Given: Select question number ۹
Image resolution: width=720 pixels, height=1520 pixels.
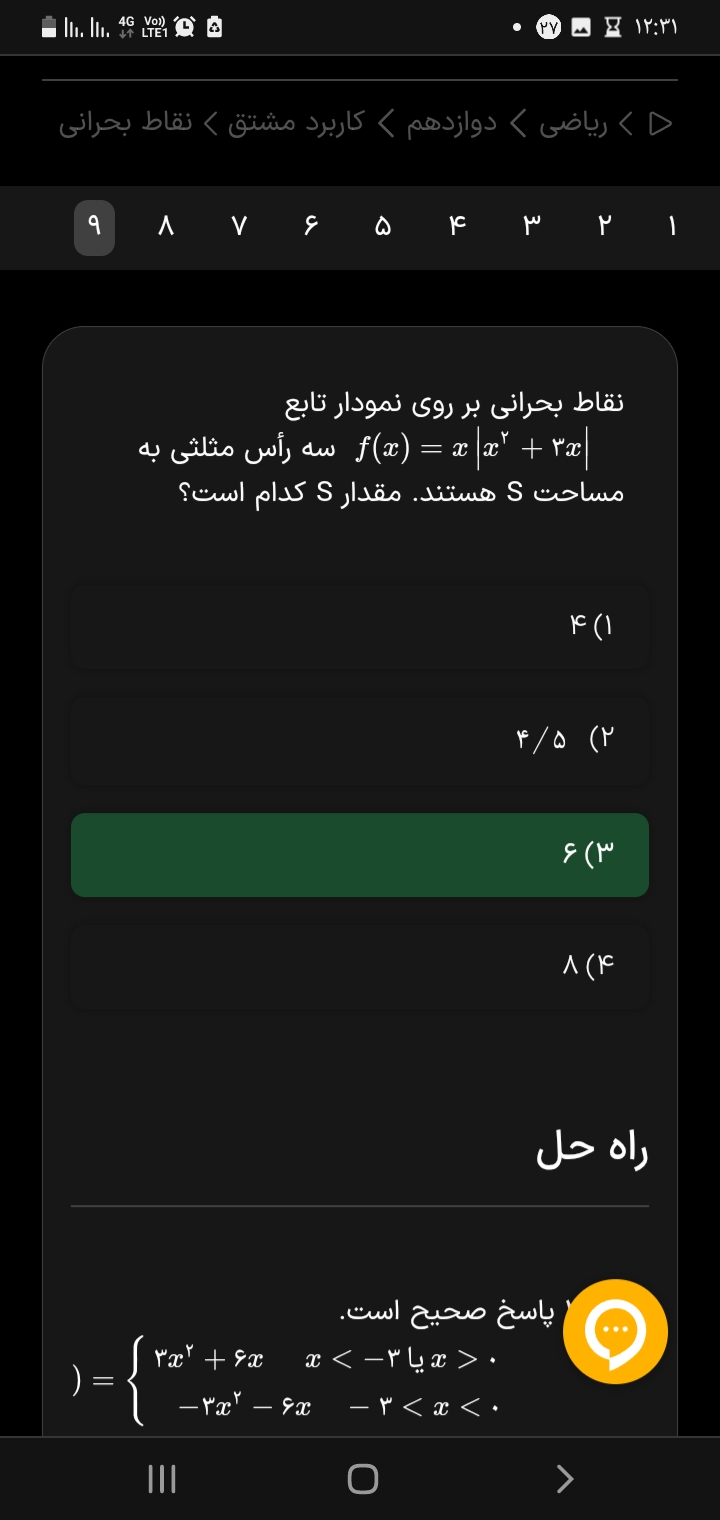Looking at the screenshot, I should [x=94, y=228].
